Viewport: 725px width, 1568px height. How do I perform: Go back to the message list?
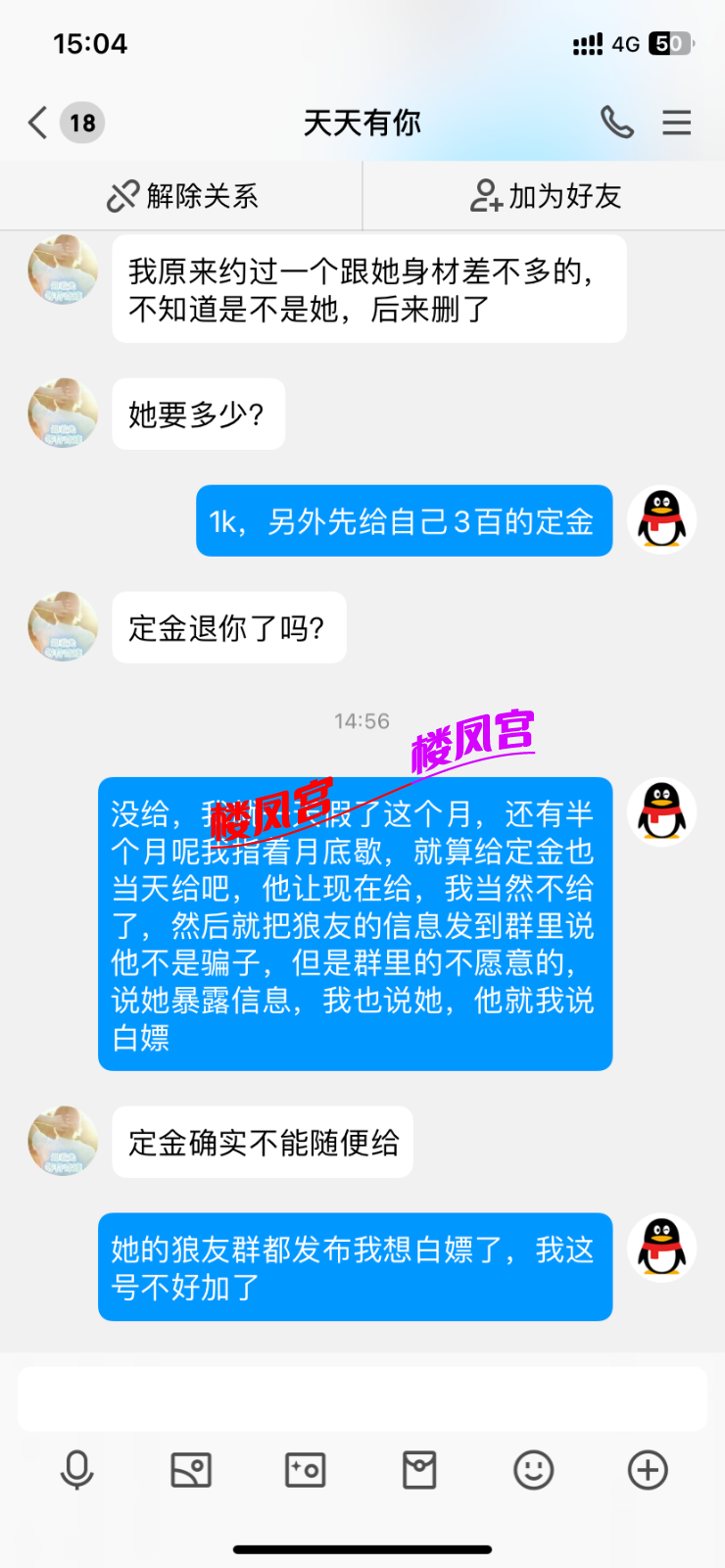point(39,122)
